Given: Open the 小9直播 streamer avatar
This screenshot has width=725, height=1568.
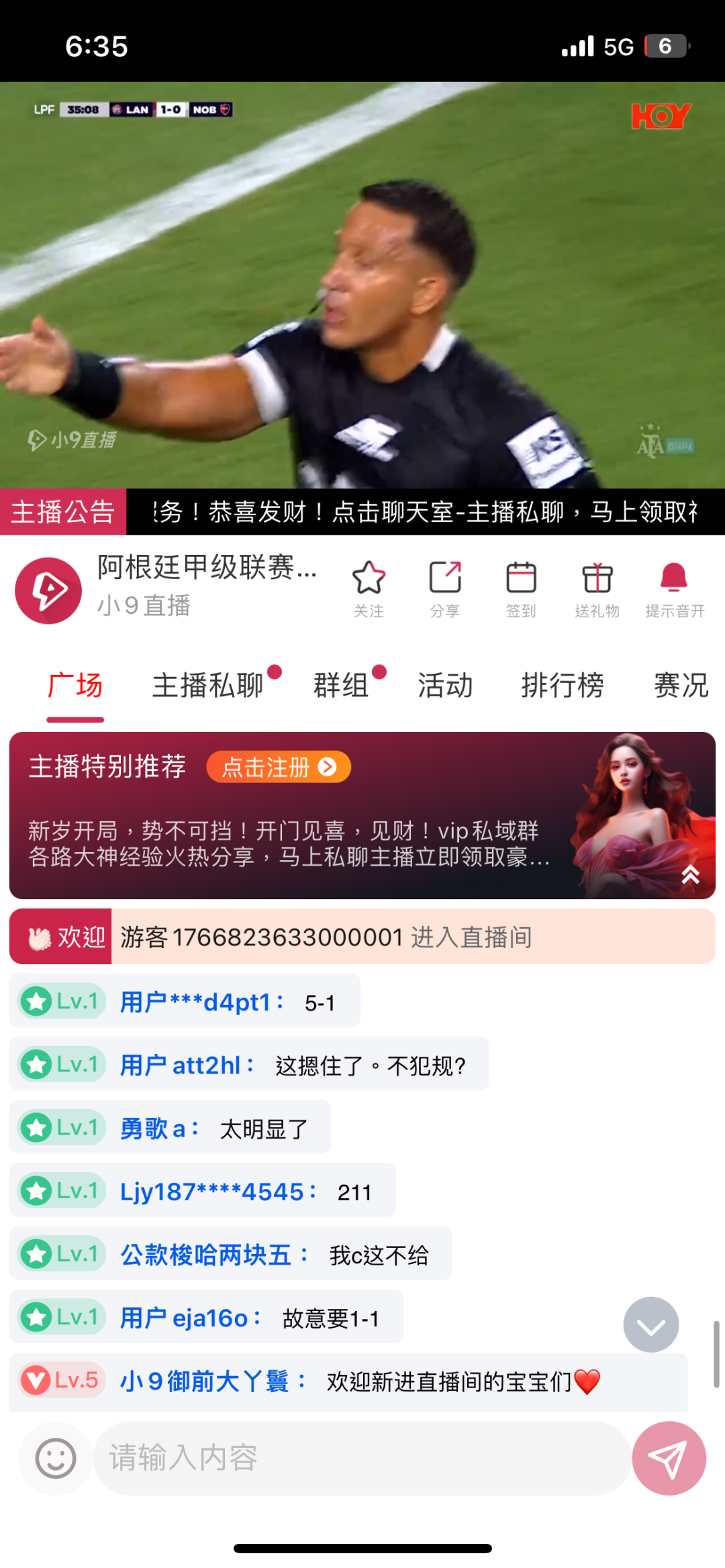Looking at the screenshot, I should (x=48, y=590).
